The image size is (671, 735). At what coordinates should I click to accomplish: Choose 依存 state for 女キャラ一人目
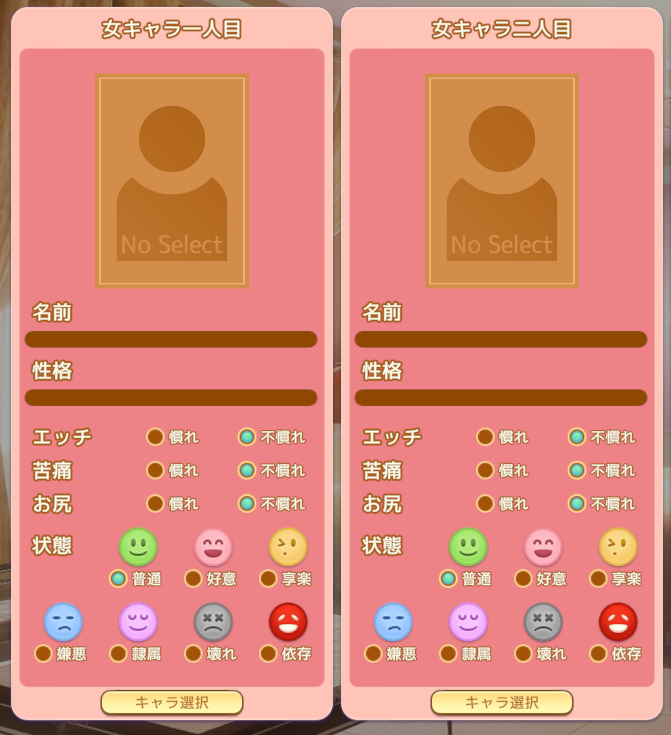[268, 653]
